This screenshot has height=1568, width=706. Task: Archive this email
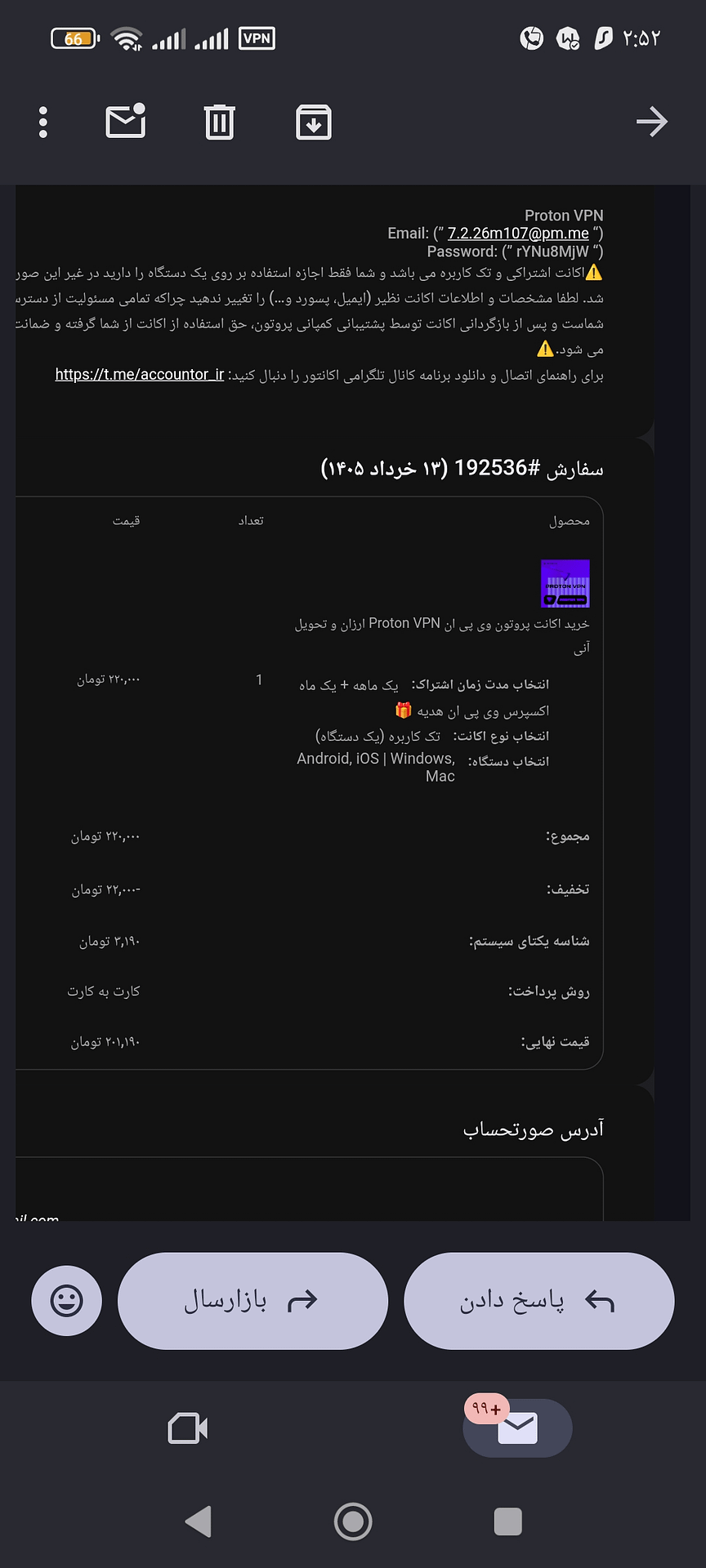click(x=313, y=122)
